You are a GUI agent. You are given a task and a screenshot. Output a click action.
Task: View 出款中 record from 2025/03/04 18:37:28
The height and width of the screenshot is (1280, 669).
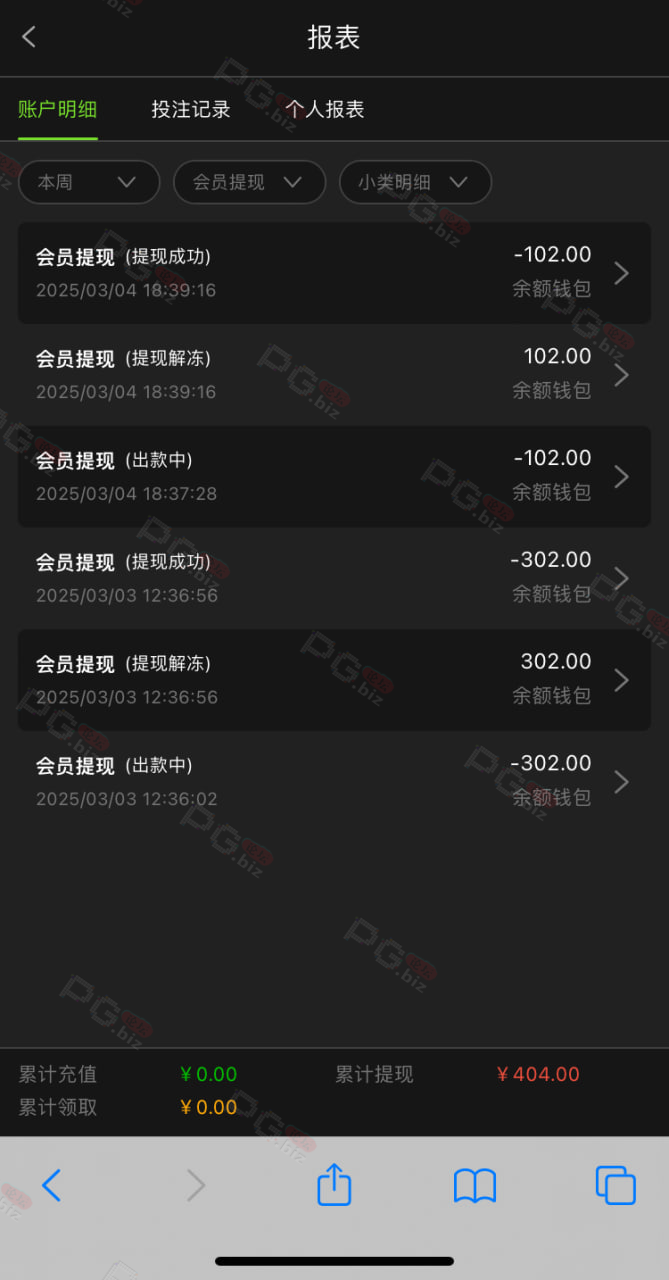coord(334,477)
